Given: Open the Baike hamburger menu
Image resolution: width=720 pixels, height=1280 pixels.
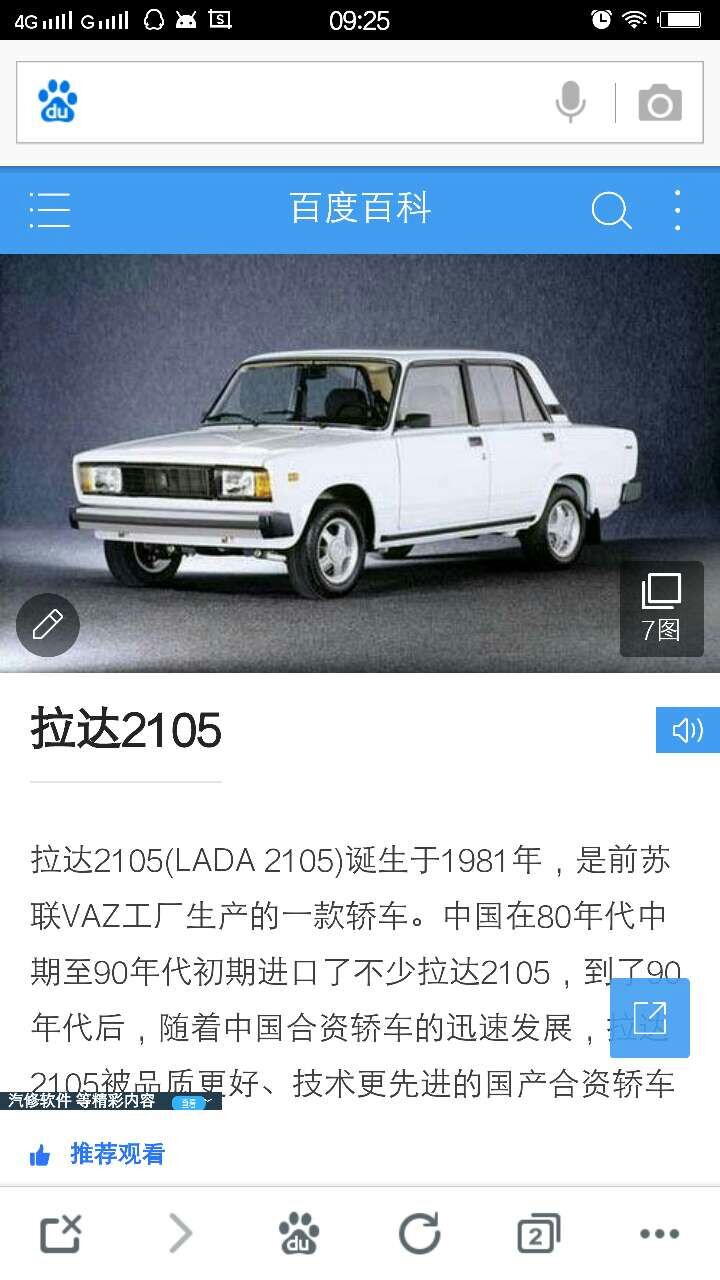Looking at the screenshot, I should tap(49, 210).
